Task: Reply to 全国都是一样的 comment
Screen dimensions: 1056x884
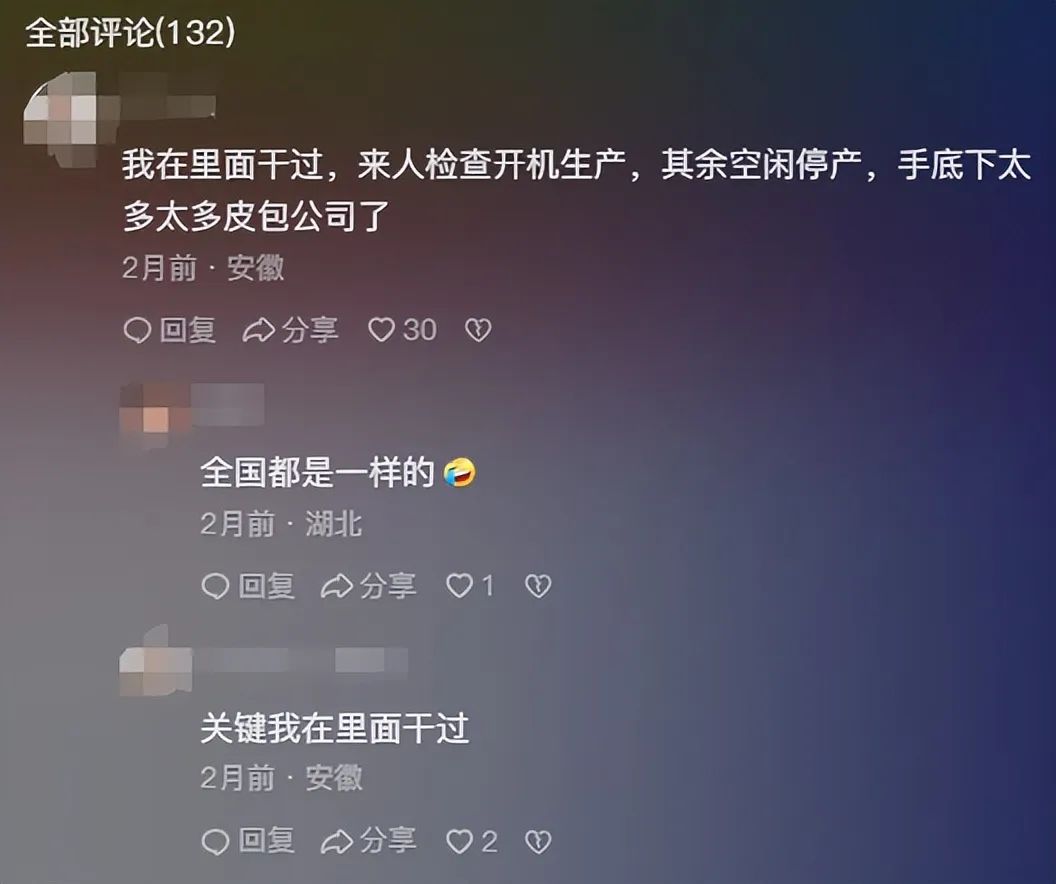Action: (248, 586)
